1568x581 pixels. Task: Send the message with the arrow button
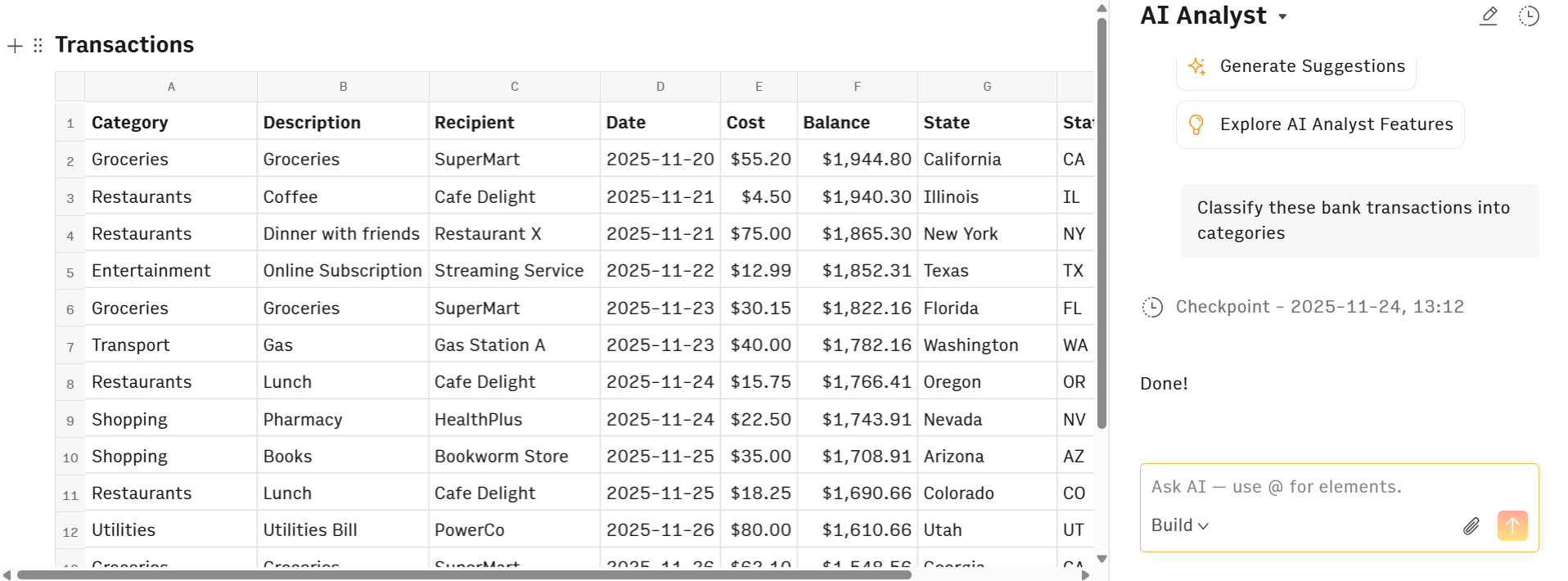(1512, 525)
